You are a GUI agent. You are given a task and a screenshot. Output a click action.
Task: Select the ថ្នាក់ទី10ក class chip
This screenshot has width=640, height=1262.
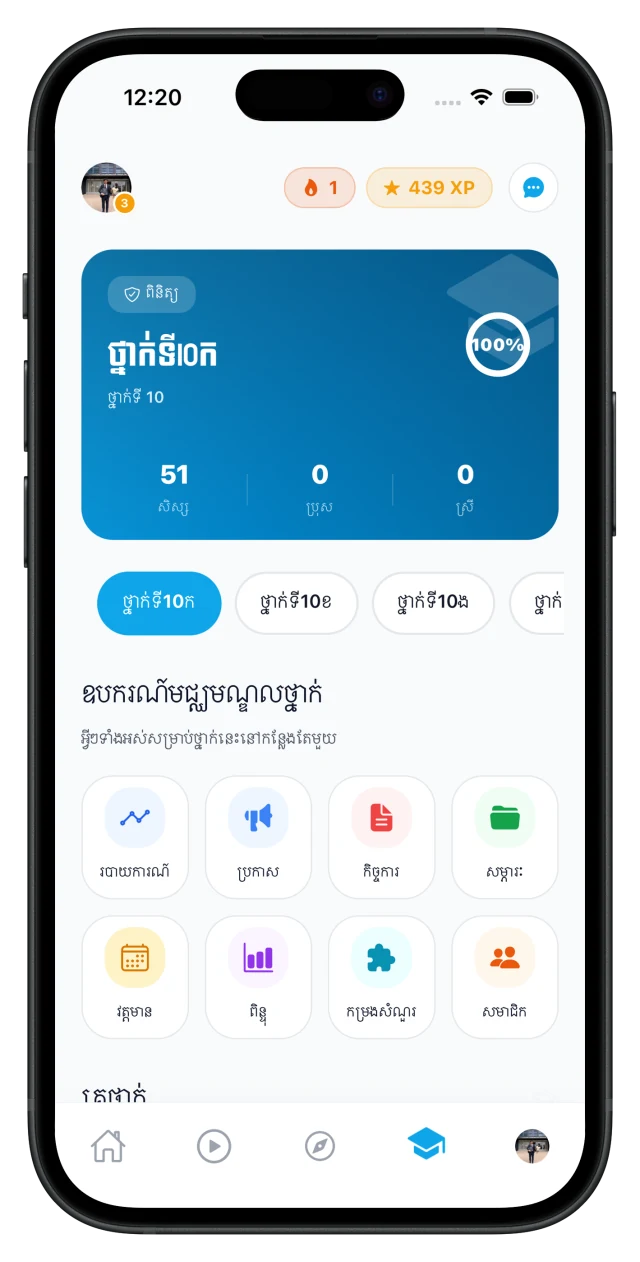point(159,603)
